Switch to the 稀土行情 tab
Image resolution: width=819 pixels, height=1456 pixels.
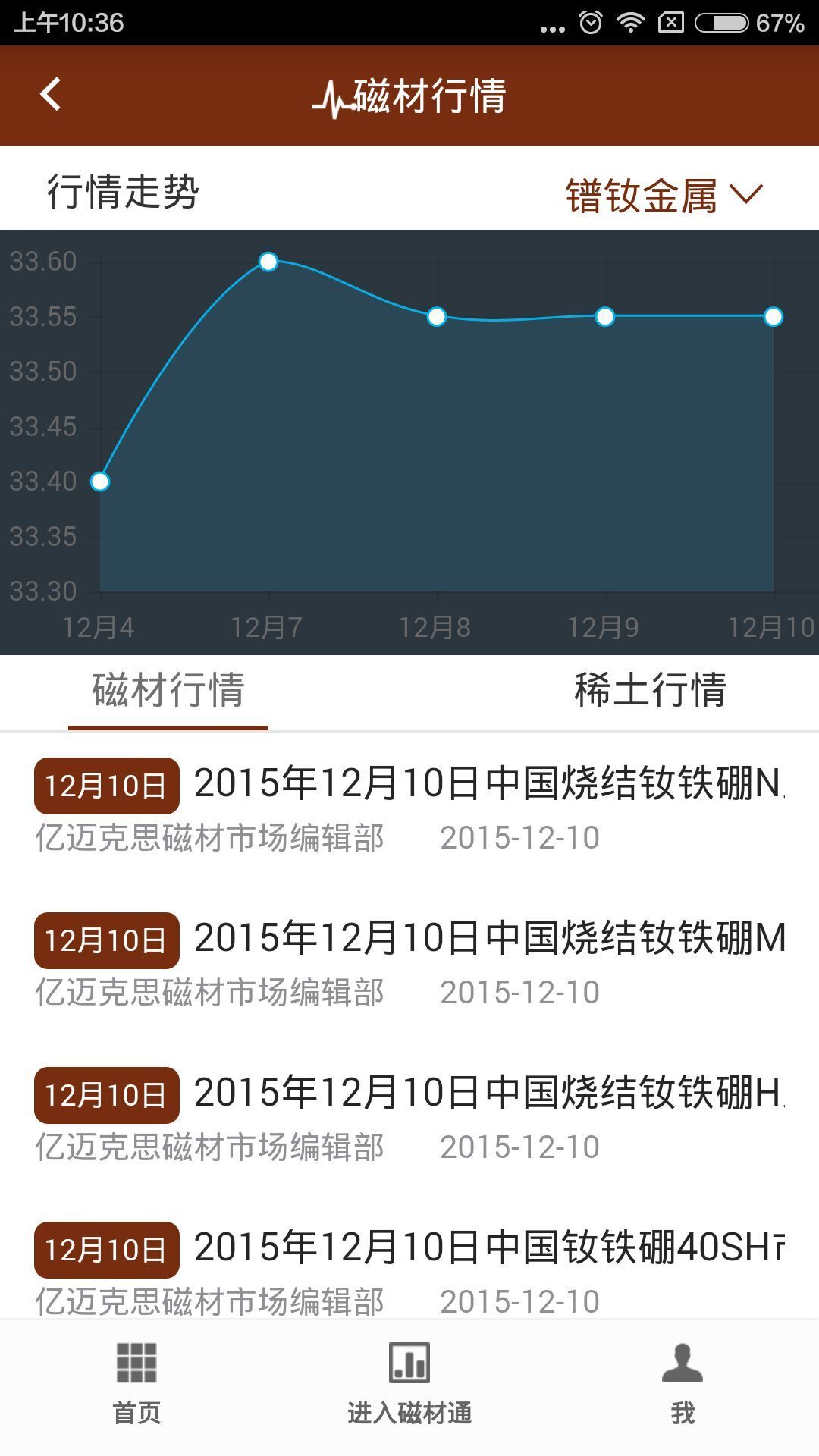click(650, 690)
